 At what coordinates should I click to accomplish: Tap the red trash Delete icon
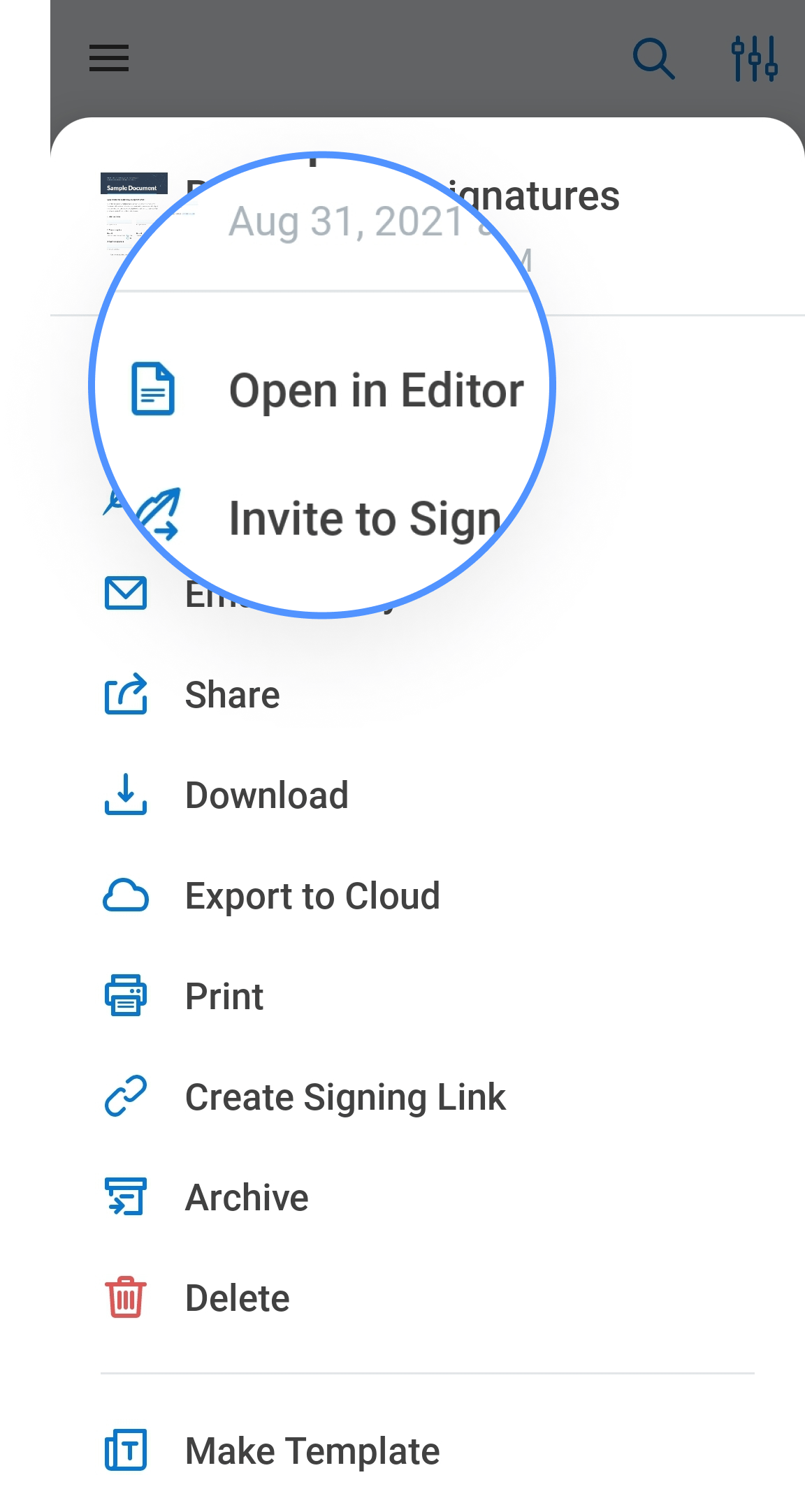tap(126, 1298)
